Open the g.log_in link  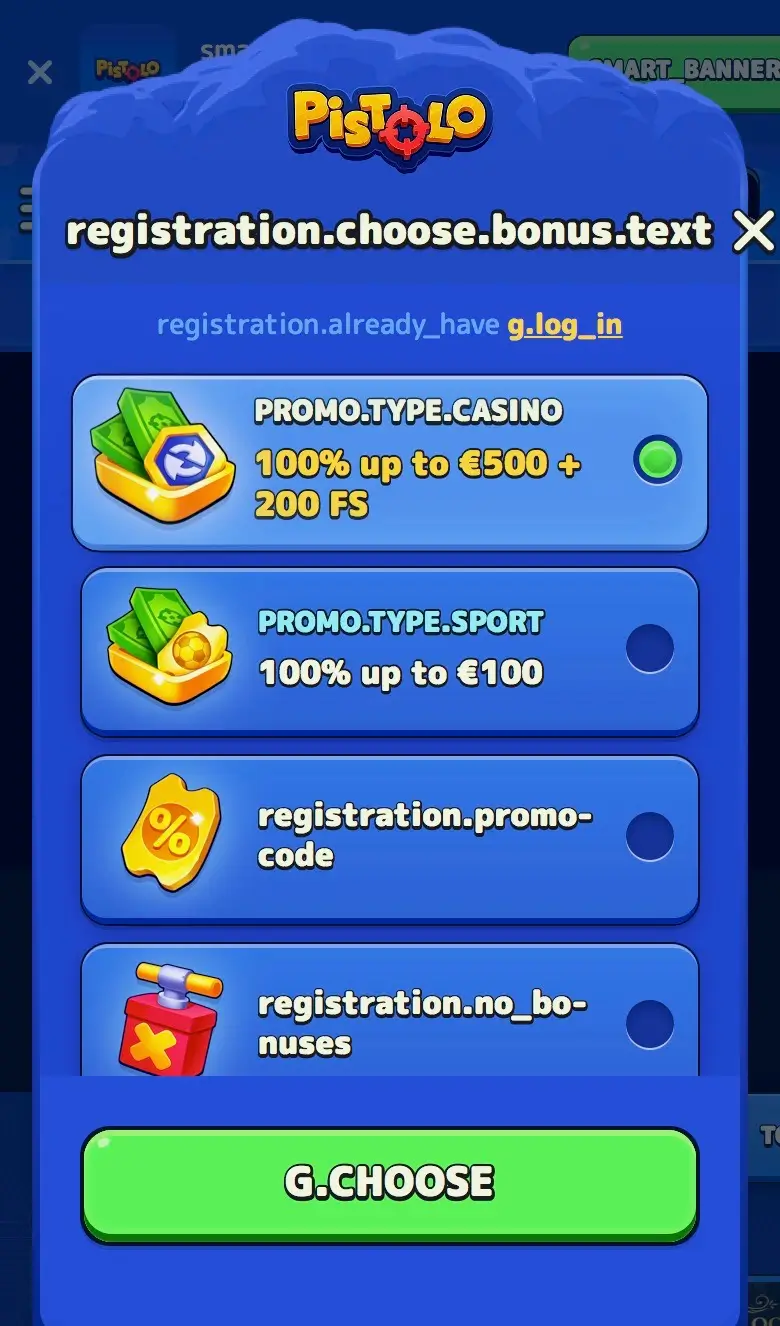(566, 325)
